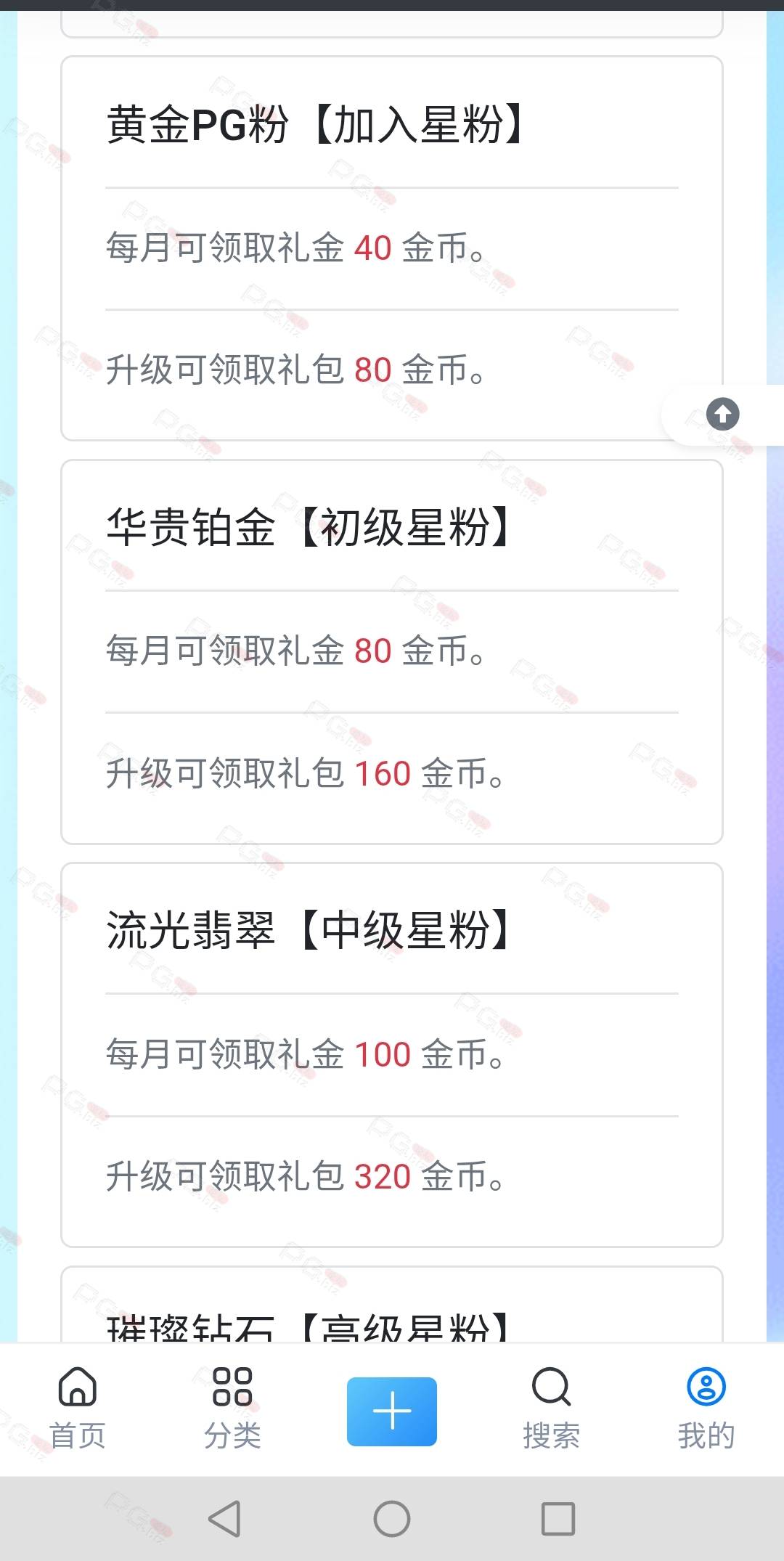Select the 我的 profile tab
Screen dimensions: 784x1561
tap(706, 1409)
